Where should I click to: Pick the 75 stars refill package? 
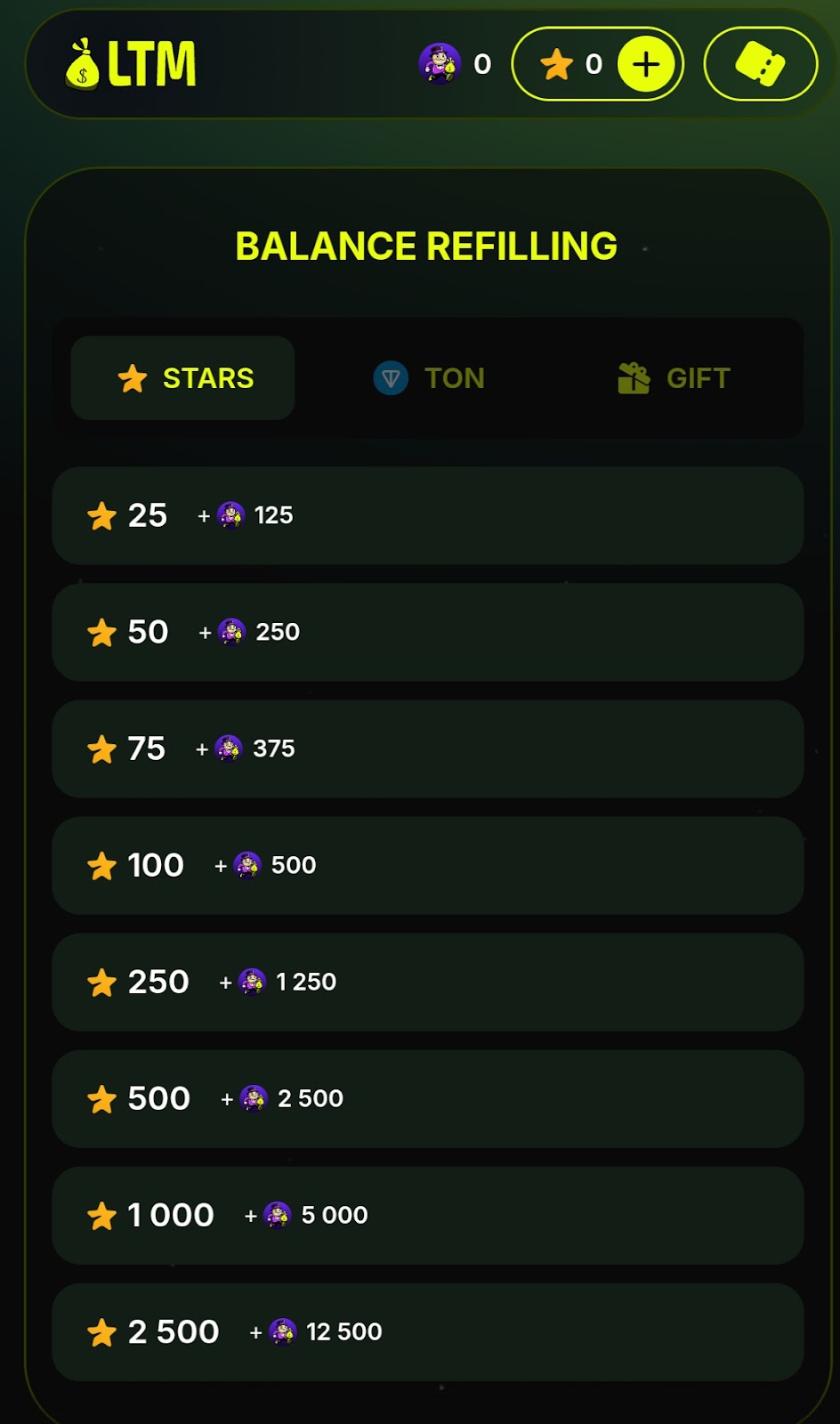coord(428,748)
